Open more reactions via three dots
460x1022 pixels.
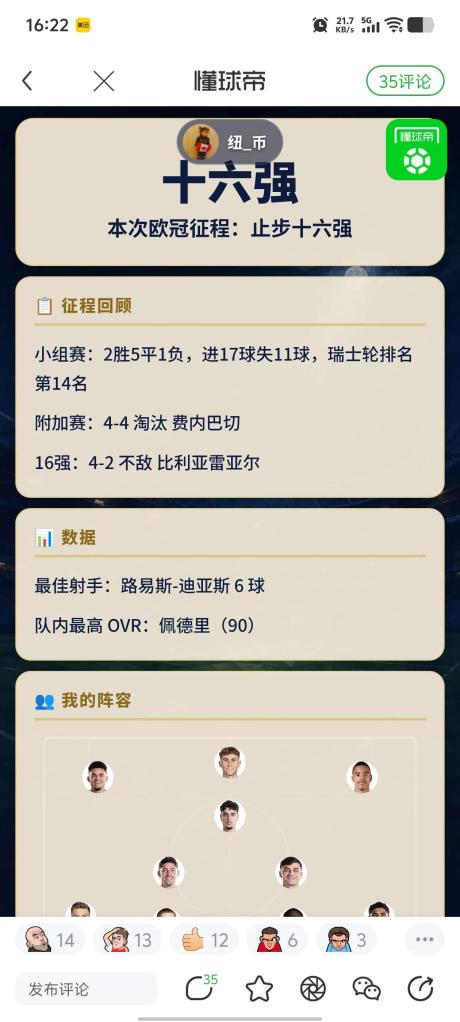(x=424, y=939)
